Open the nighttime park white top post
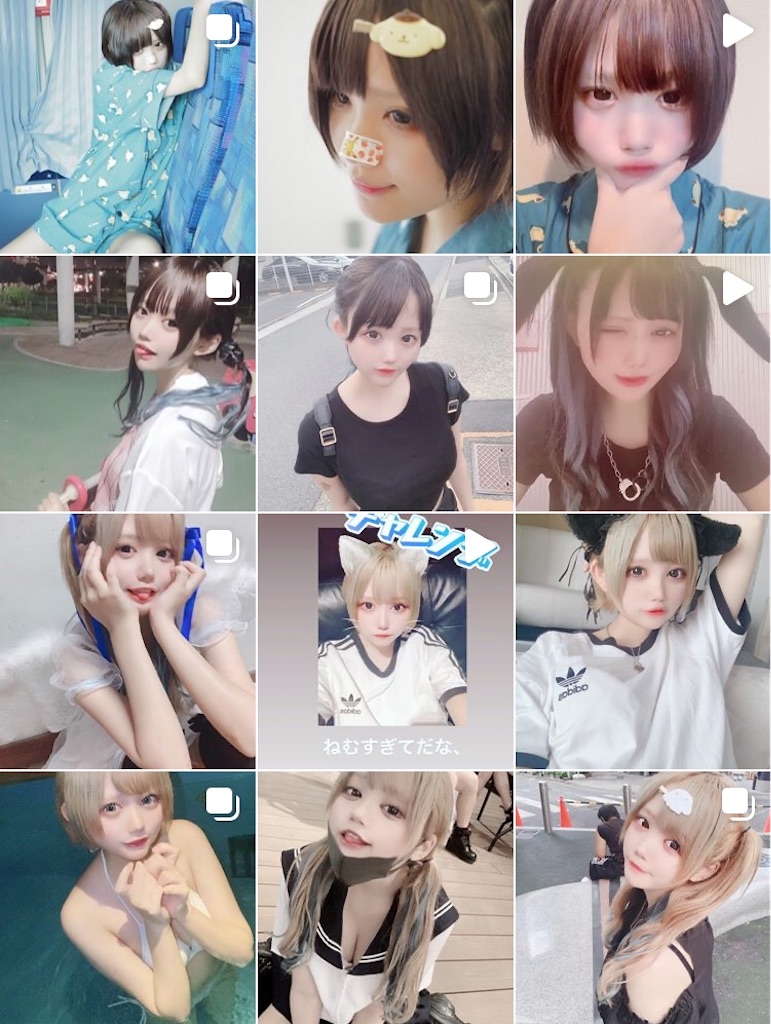The image size is (771, 1024). [x=127, y=384]
